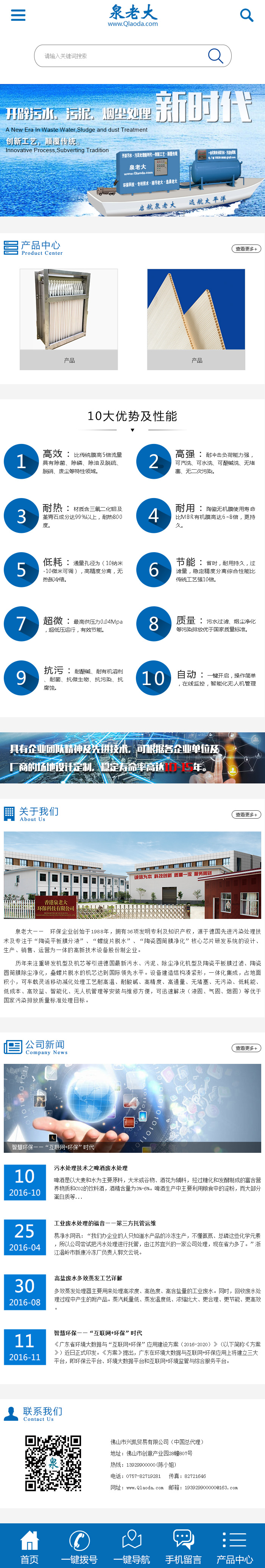Submit search with the magnifier button
The image size is (265, 1568).
pos(216,56)
